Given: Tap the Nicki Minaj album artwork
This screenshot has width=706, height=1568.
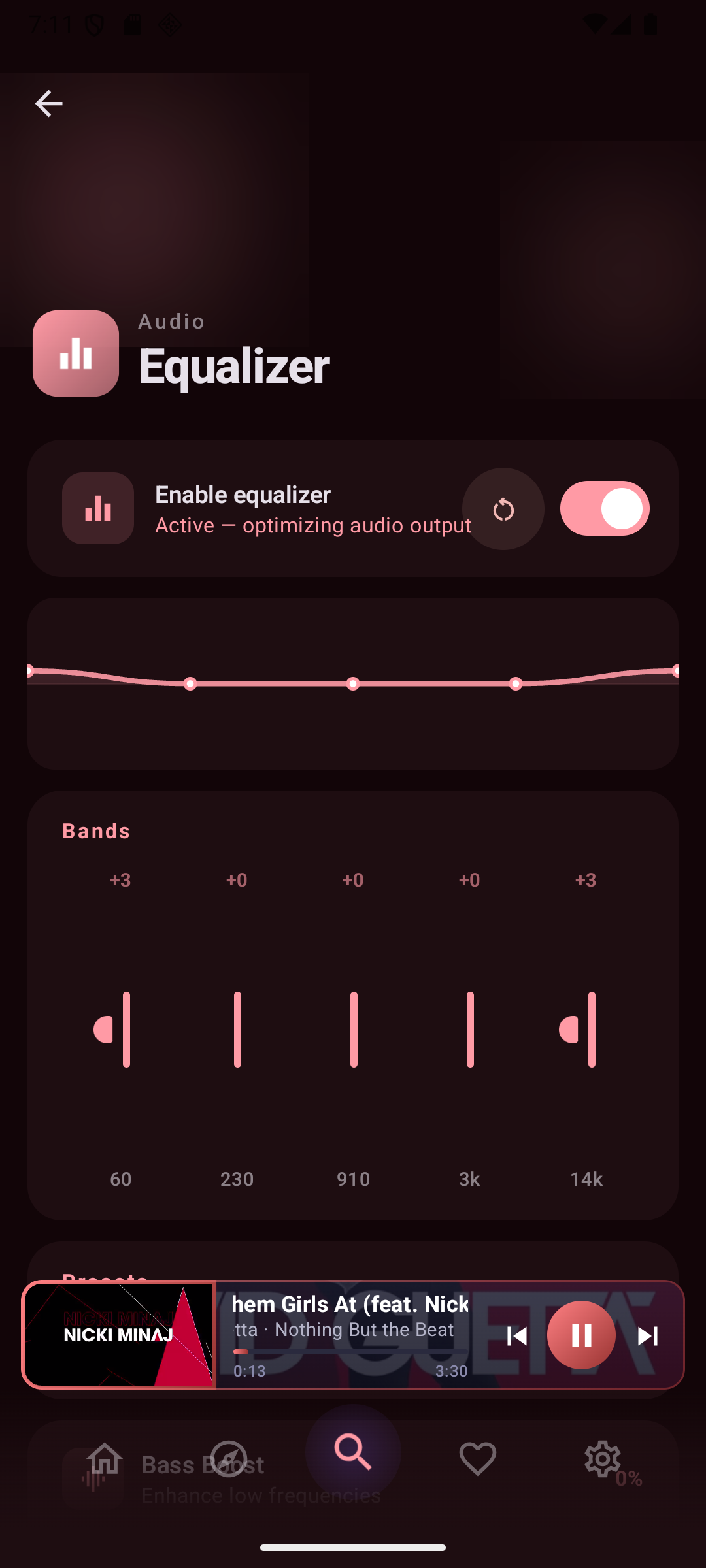Looking at the screenshot, I should point(120,1335).
